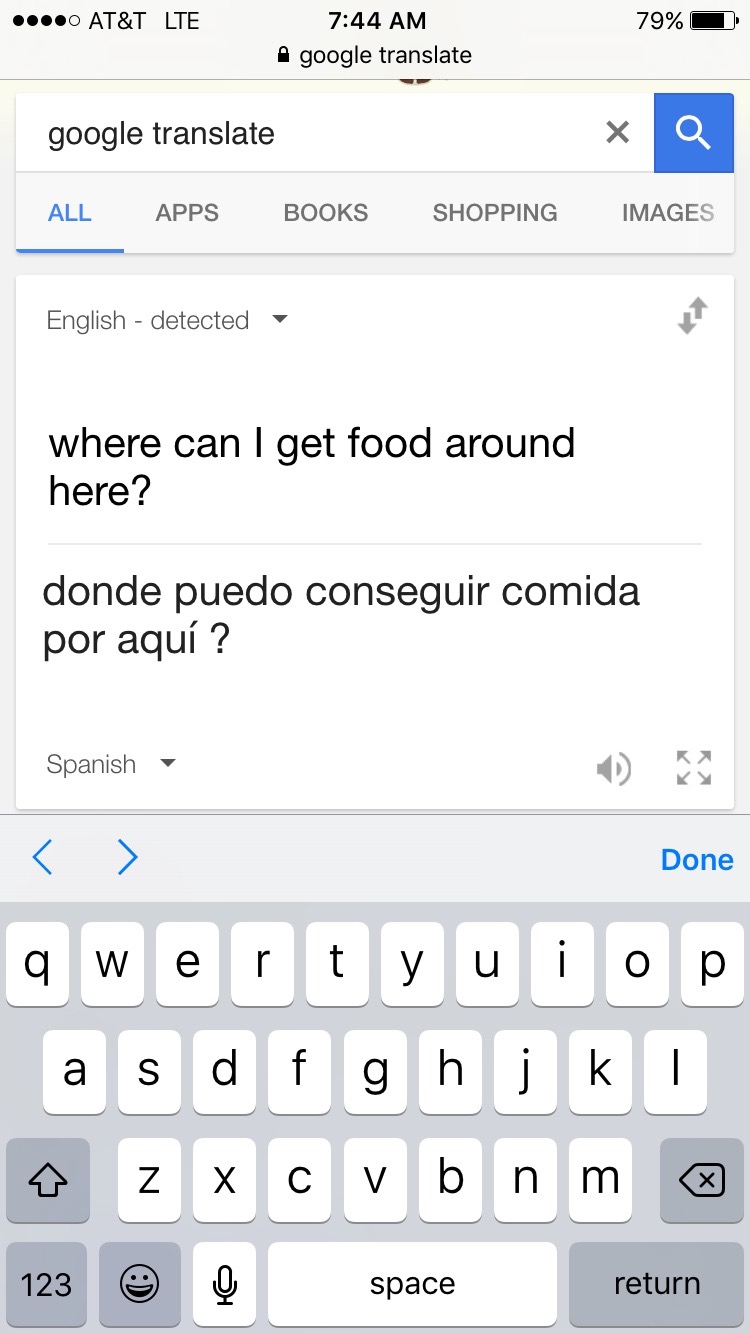
Task: Clear the google translate search text
Action: pyautogui.click(x=618, y=133)
